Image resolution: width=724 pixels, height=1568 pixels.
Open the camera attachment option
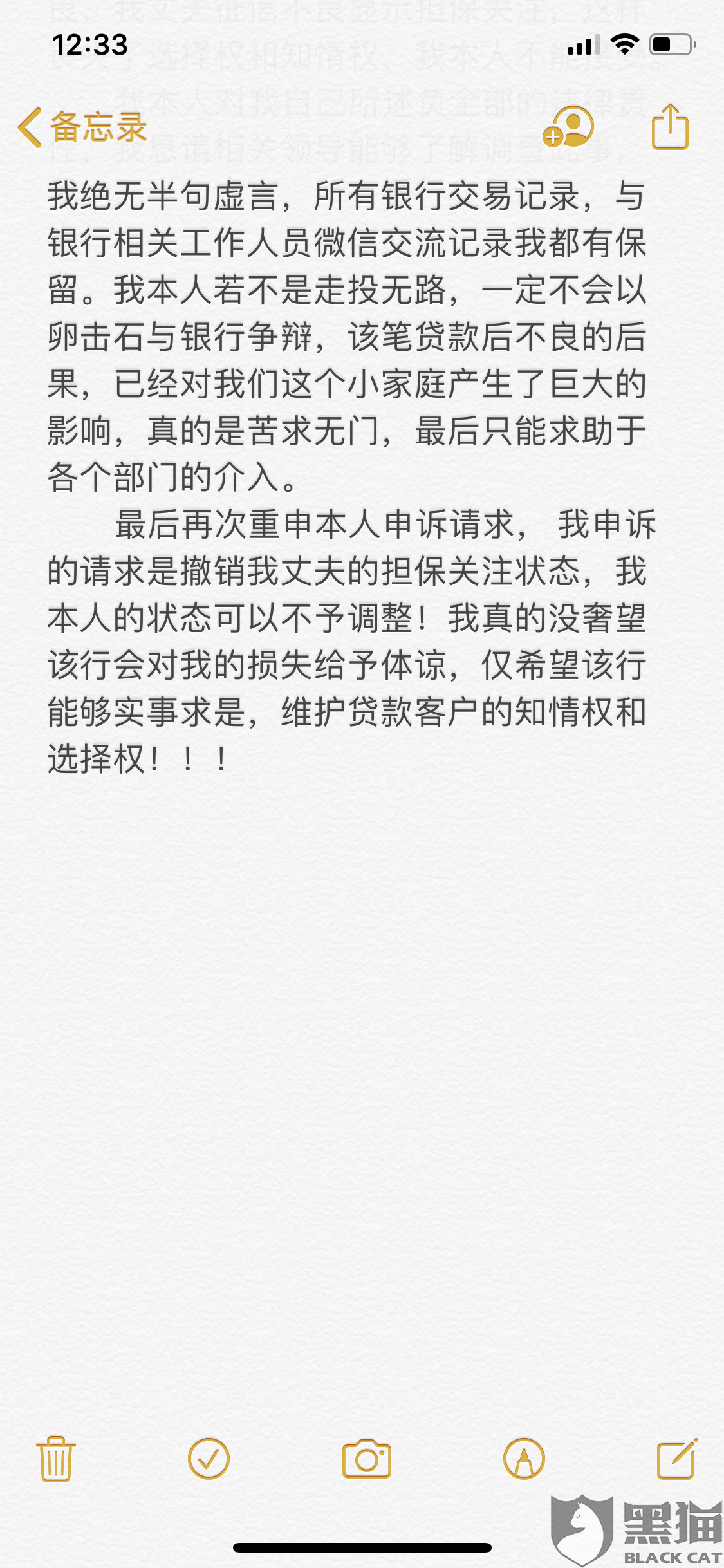pyautogui.click(x=366, y=1459)
